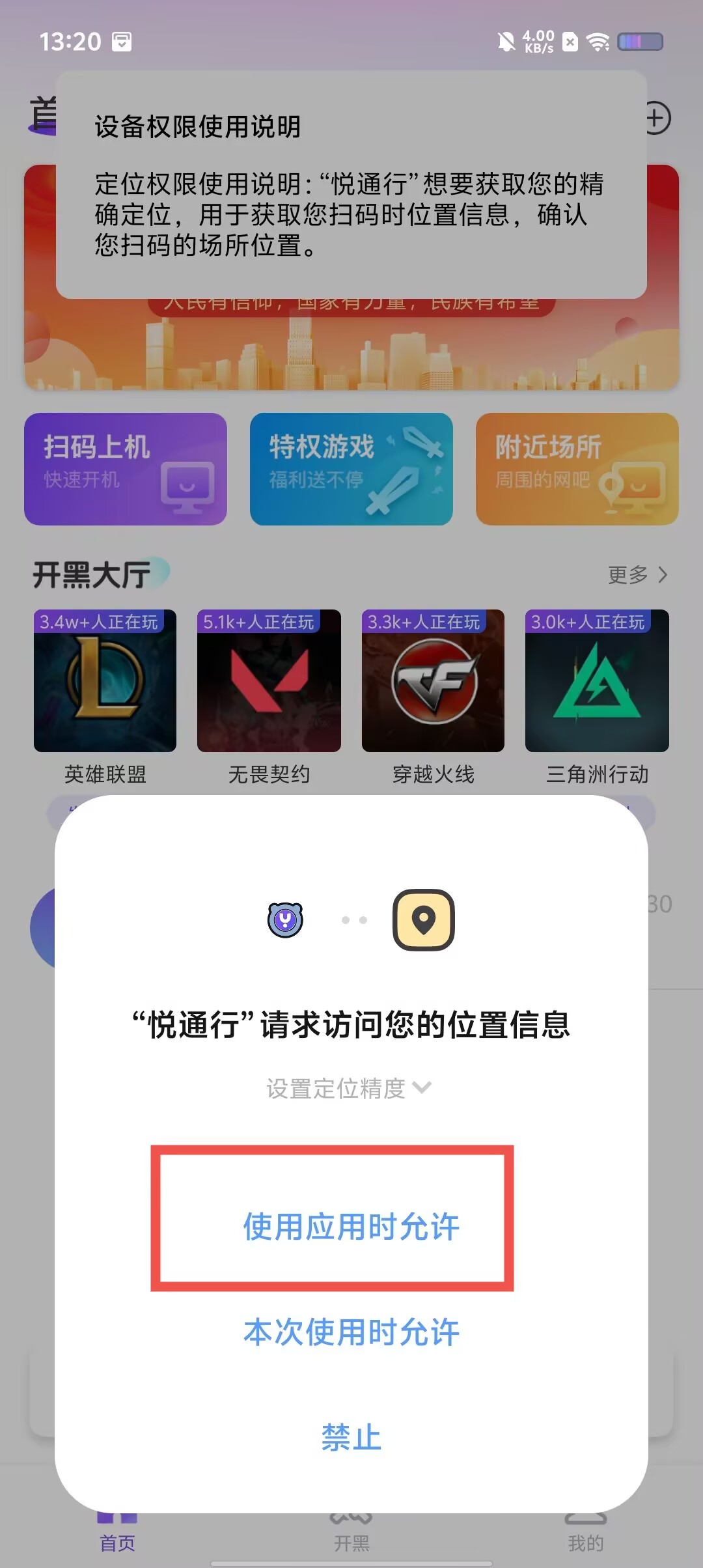Expand 设置定位精度 precision options
703x1568 pixels.
349,1088
